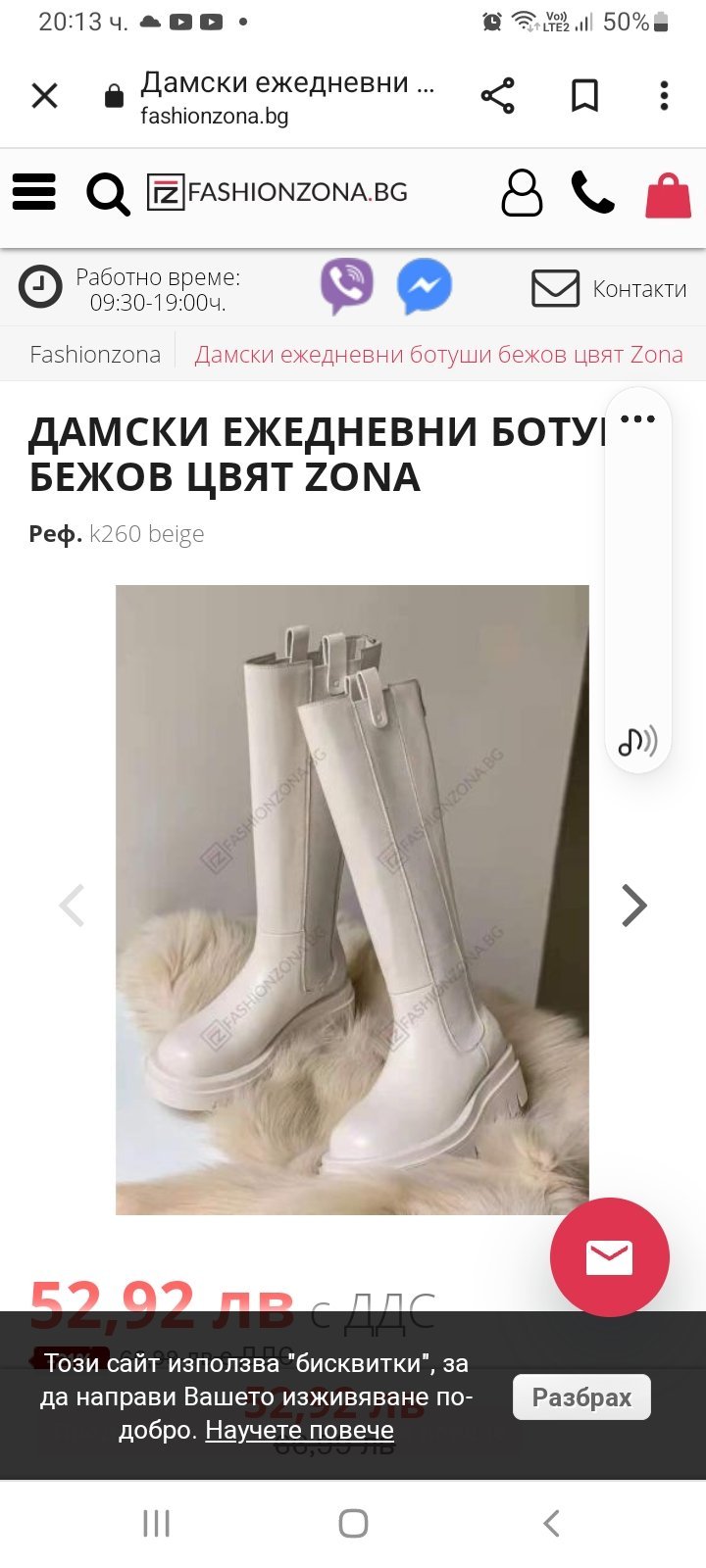Viewport: 706px width, 1568px height.
Task: Show next product photo
Action: (634, 906)
